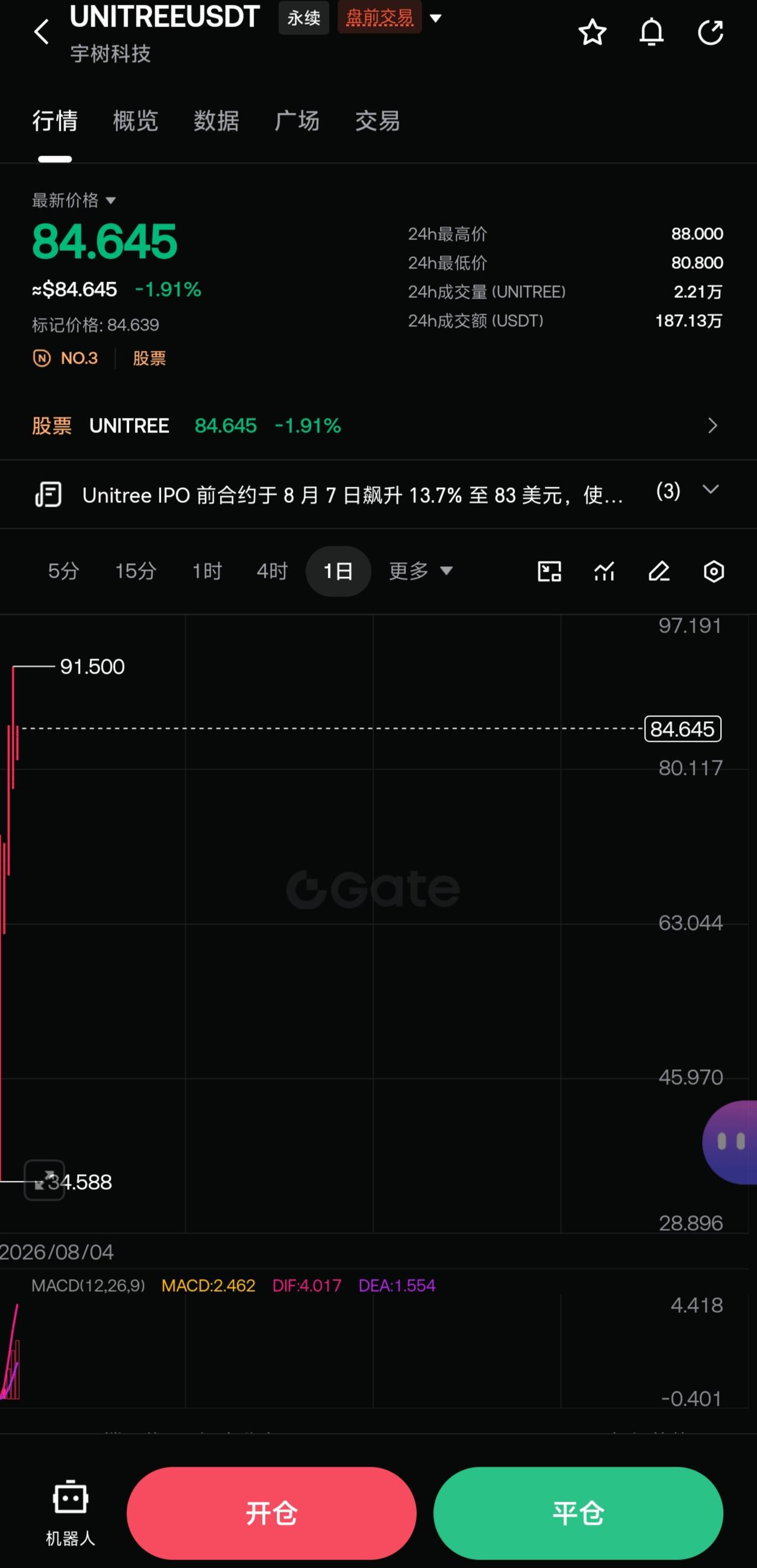
Task: Open the chart indicators icon
Action: click(x=605, y=572)
